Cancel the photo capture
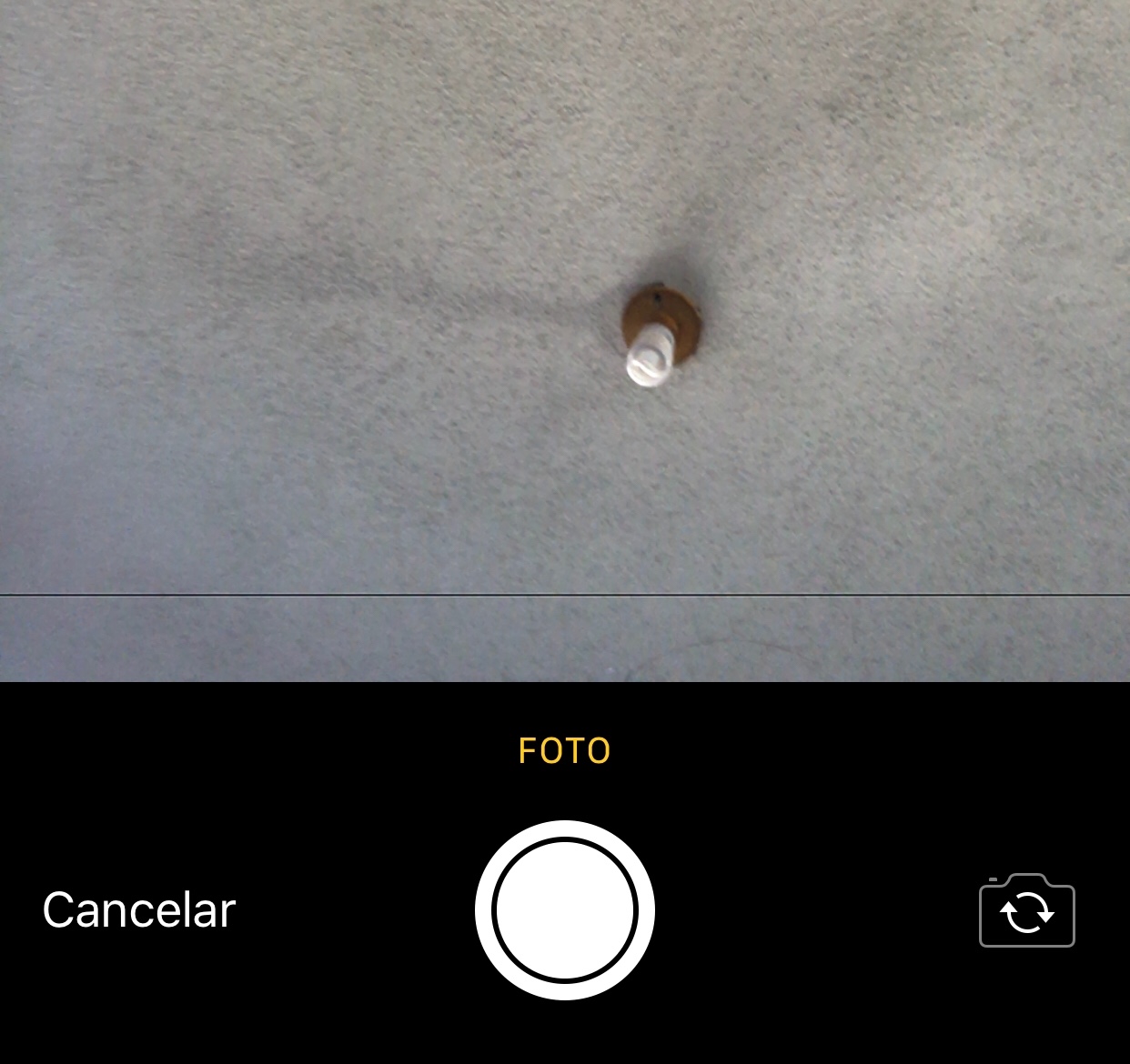The image size is (1130, 1064). 139,910
